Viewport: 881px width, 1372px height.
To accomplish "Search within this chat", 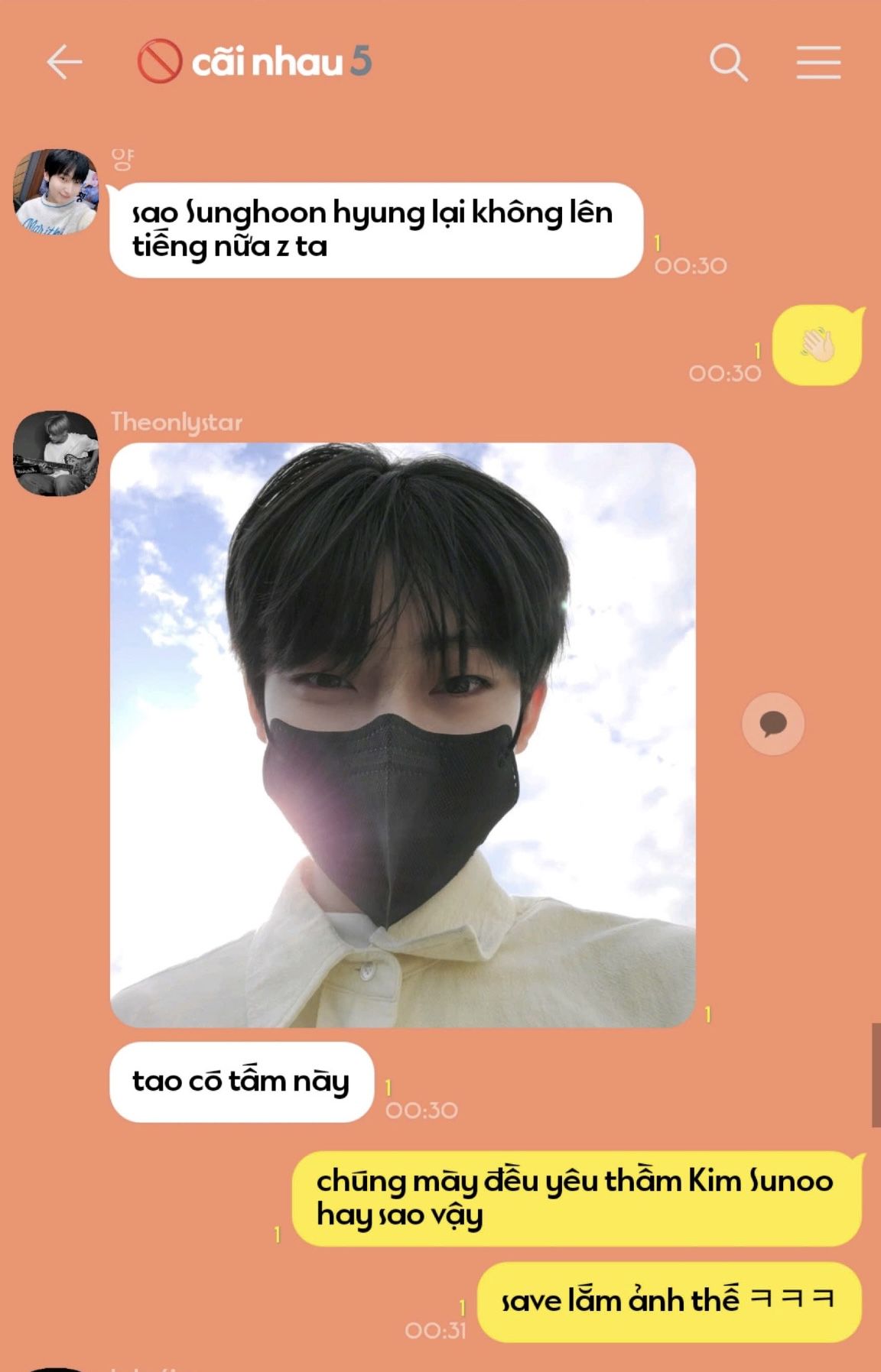I will tap(727, 62).
